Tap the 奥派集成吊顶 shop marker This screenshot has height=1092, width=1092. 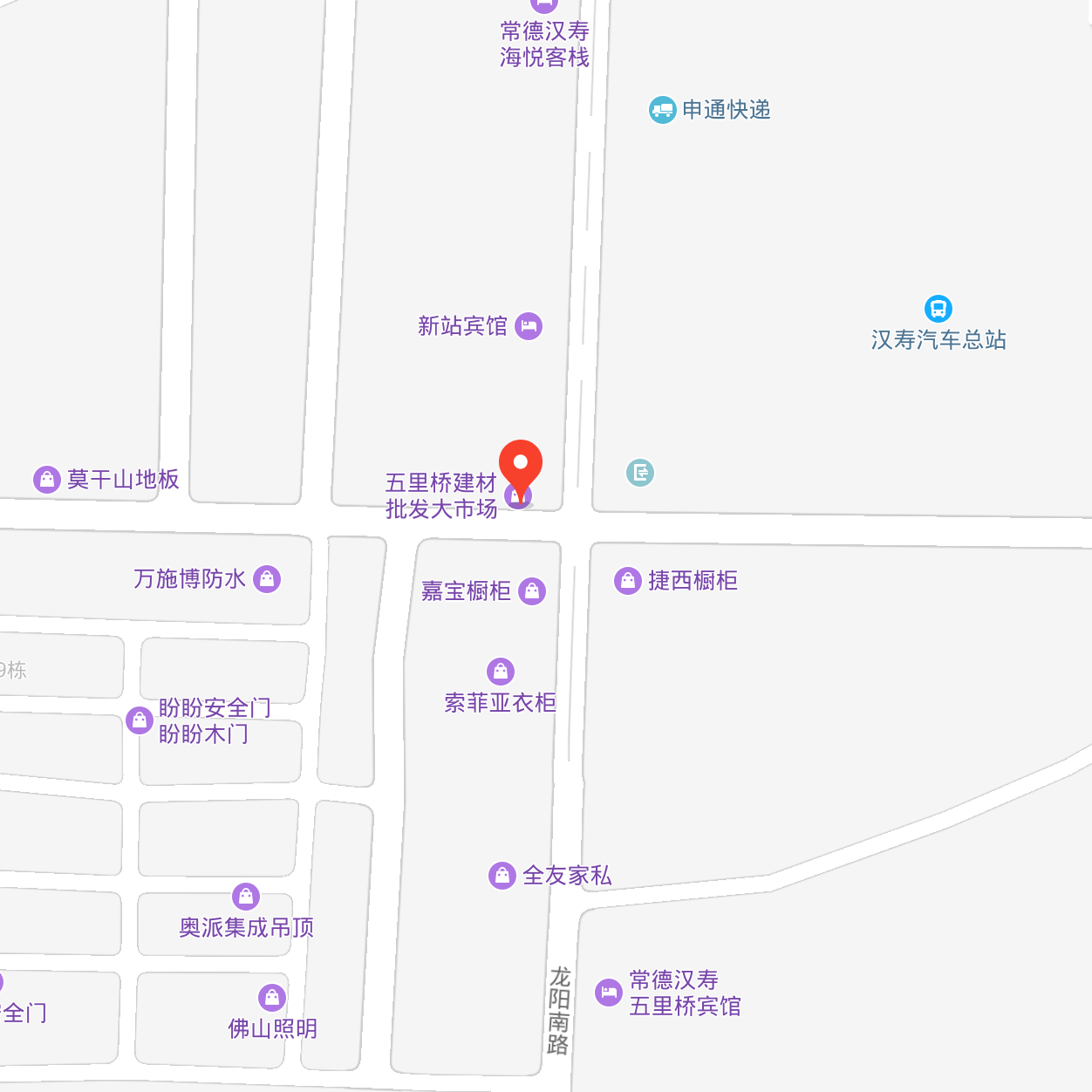coord(246,897)
